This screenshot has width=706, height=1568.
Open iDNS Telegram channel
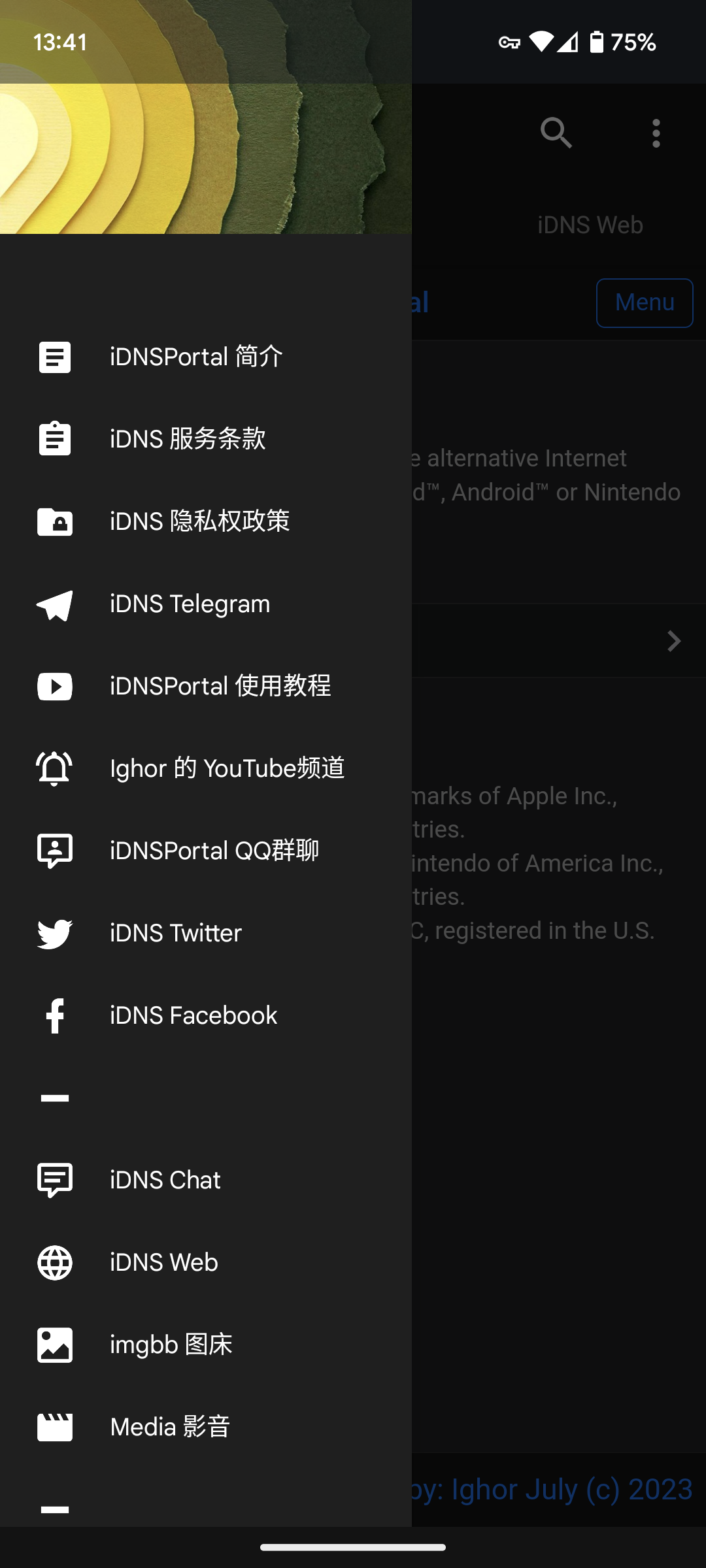point(190,604)
